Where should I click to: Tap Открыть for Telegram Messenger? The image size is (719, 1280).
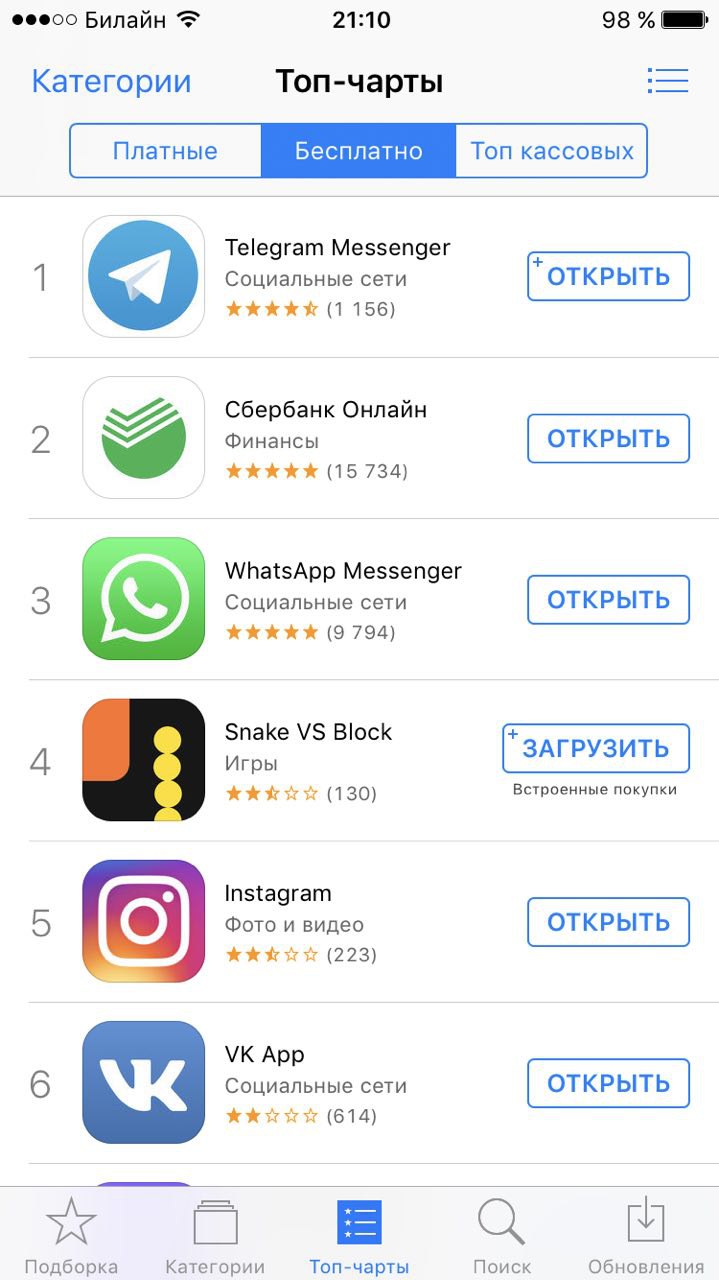click(608, 277)
